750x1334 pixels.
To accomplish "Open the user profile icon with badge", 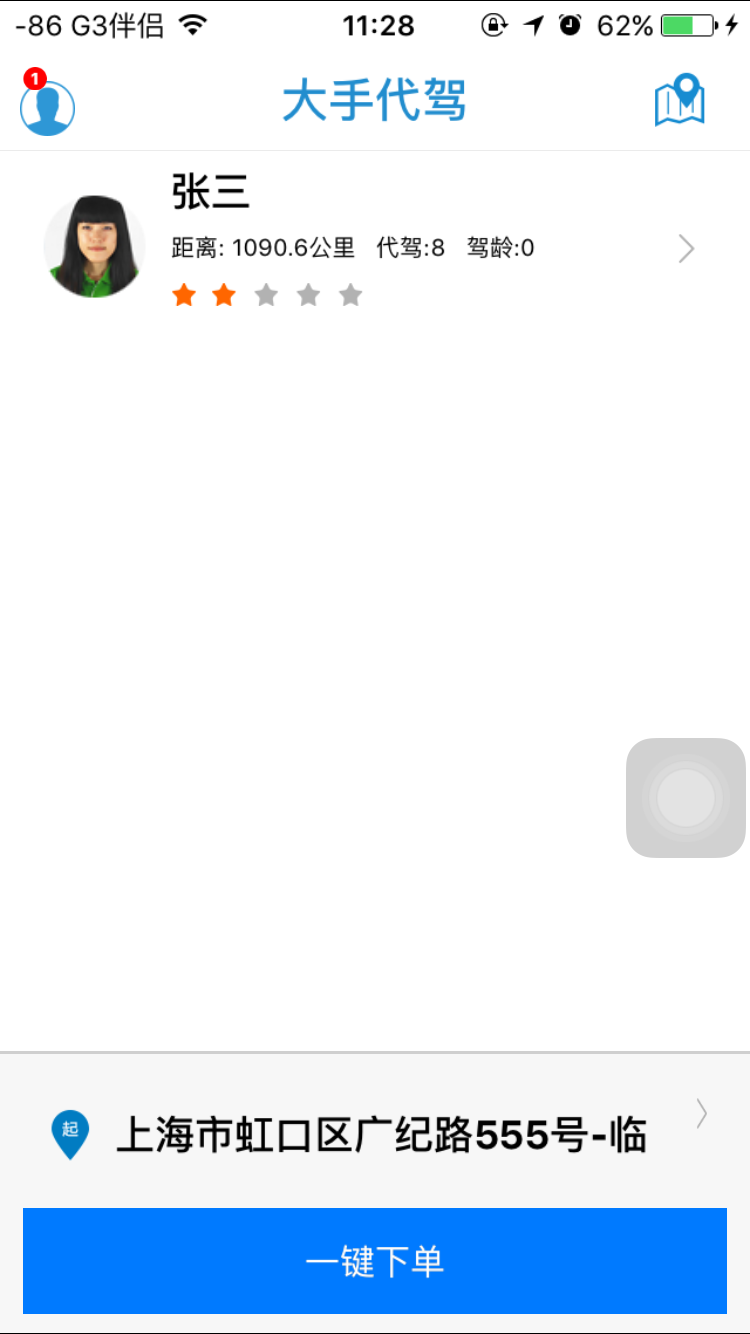I will [47, 106].
